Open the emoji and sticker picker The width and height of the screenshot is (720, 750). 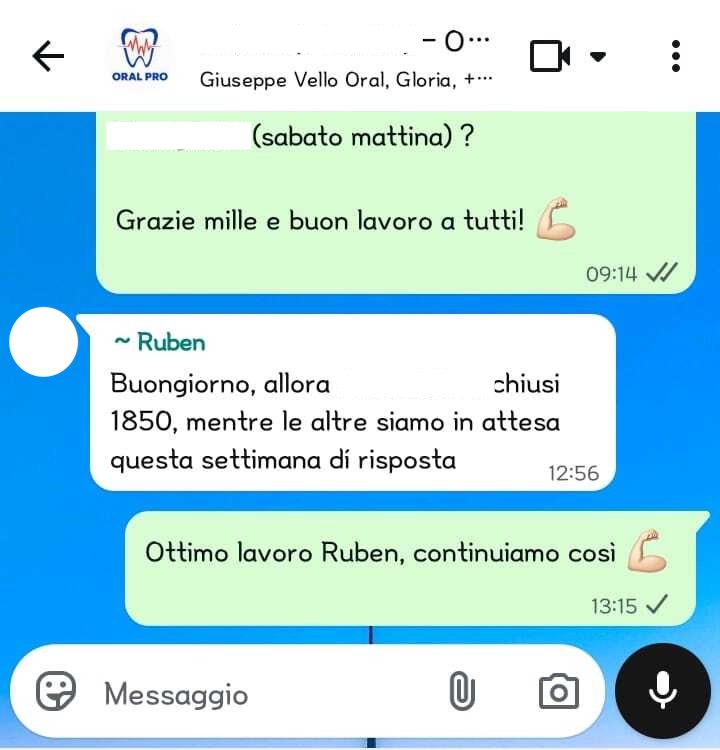56,691
